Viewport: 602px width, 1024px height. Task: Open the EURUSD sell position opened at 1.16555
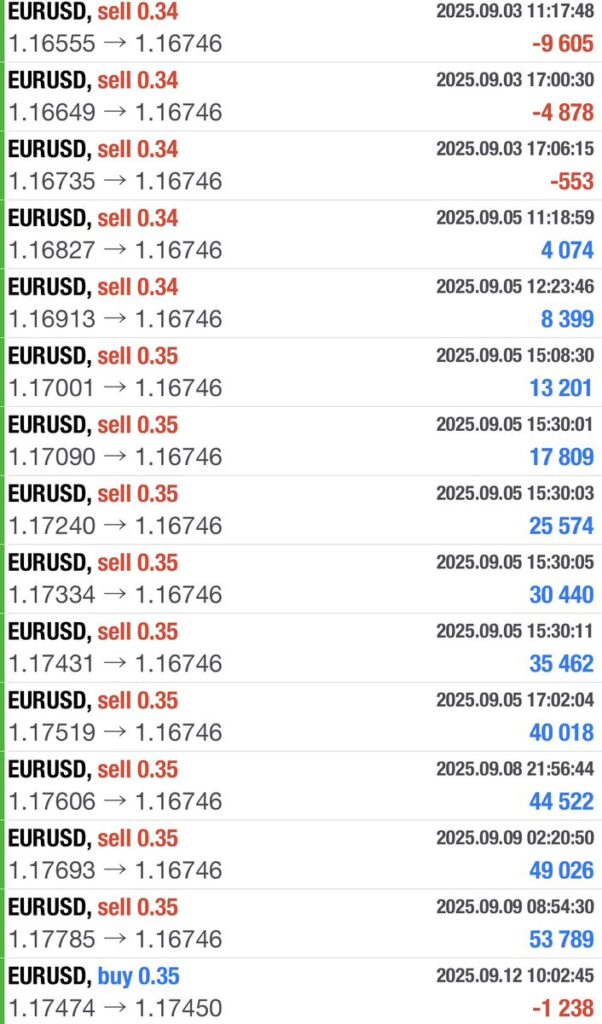(300, 28)
